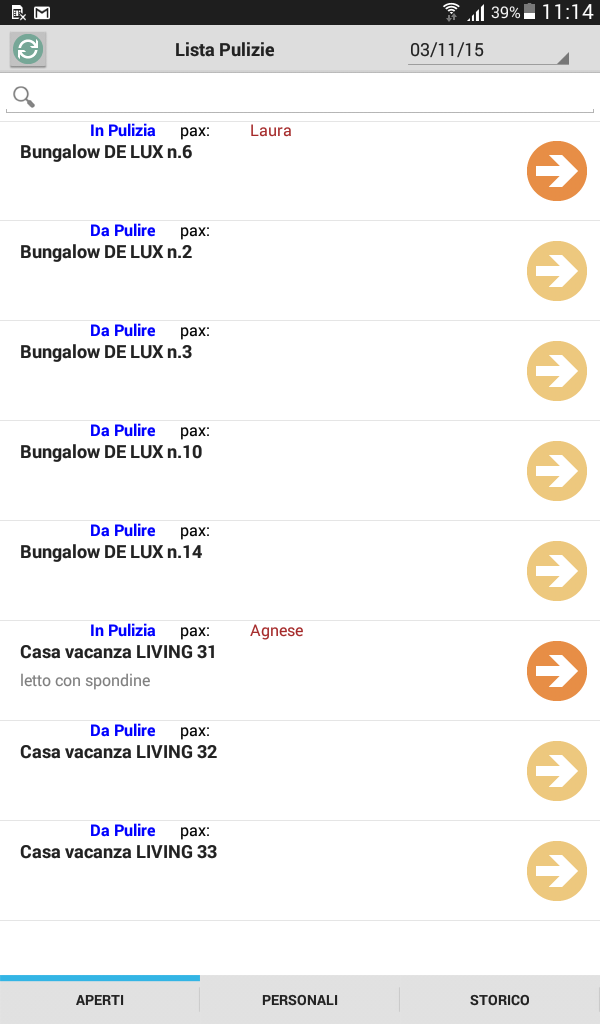Select the Bungalow DE LUX n.3 row
This screenshot has height=1024, width=600.
click(x=300, y=370)
